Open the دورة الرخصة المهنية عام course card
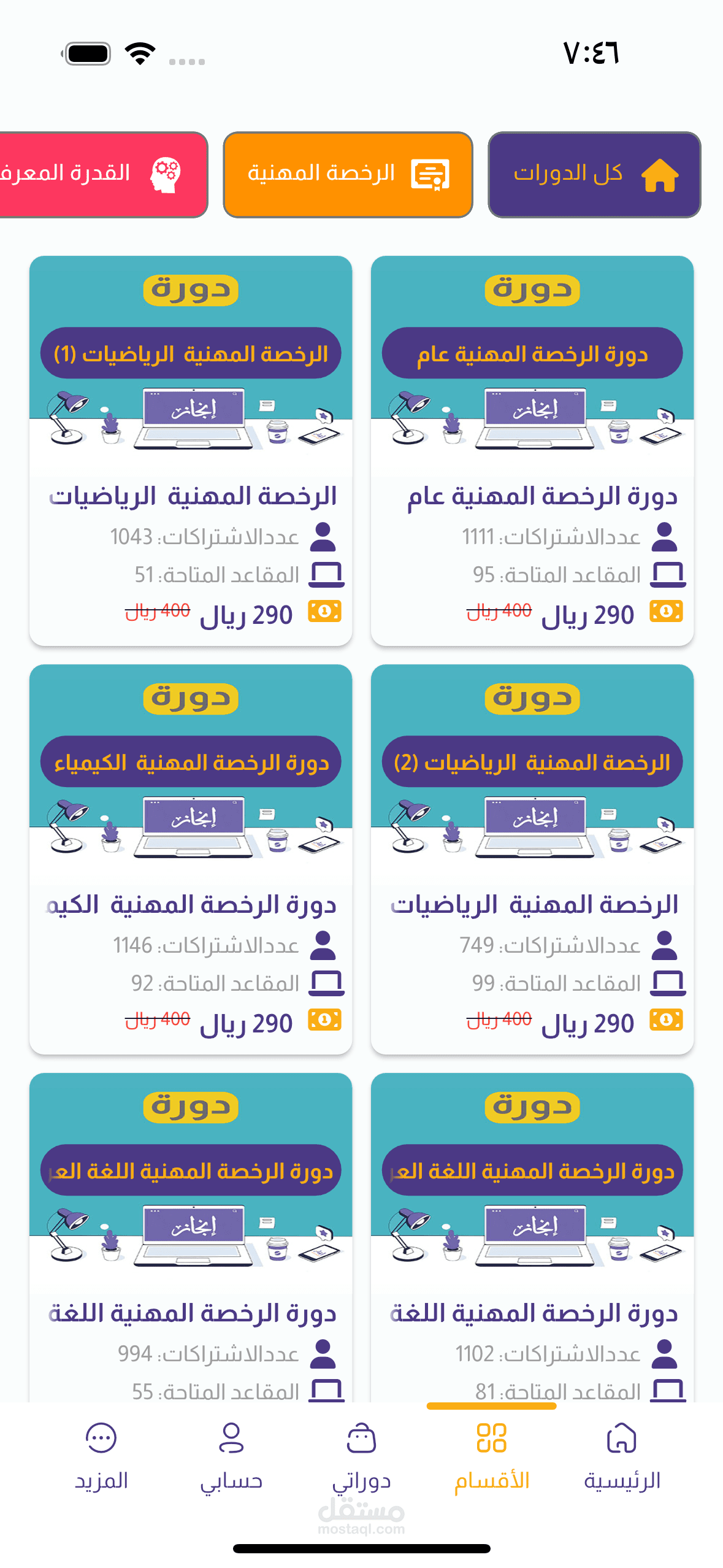The image size is (723, 1568). (532, 451)
